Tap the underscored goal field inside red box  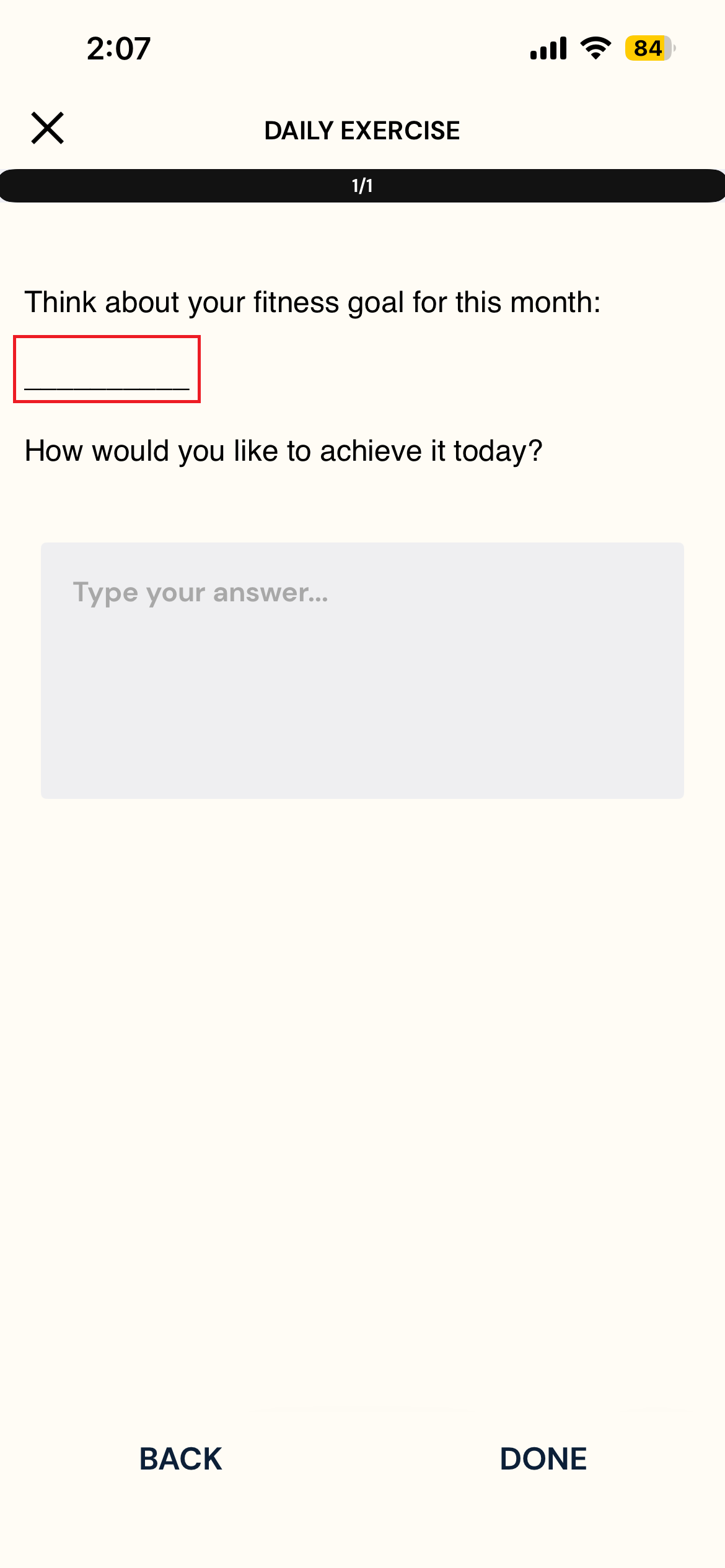tap(107, 370)
